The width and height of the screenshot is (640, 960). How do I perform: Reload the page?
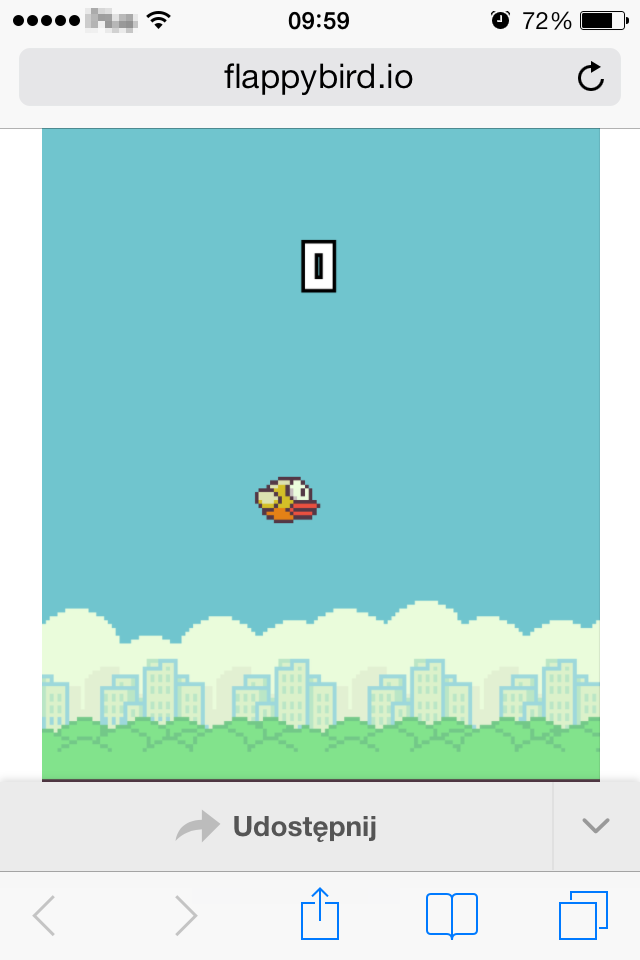(591, 77)
